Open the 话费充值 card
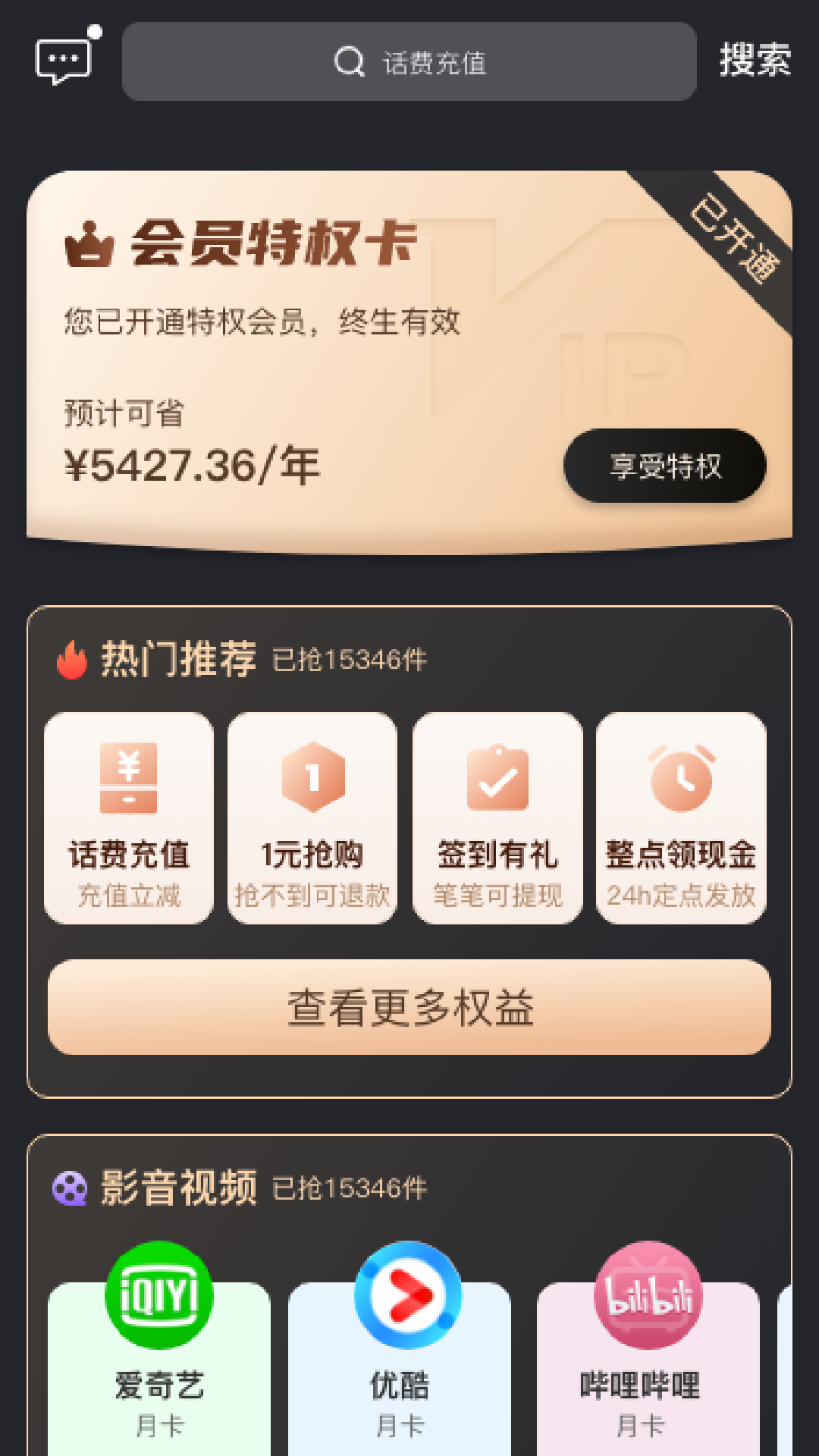Screen dimensions: 819x1456 pos(129,817)
